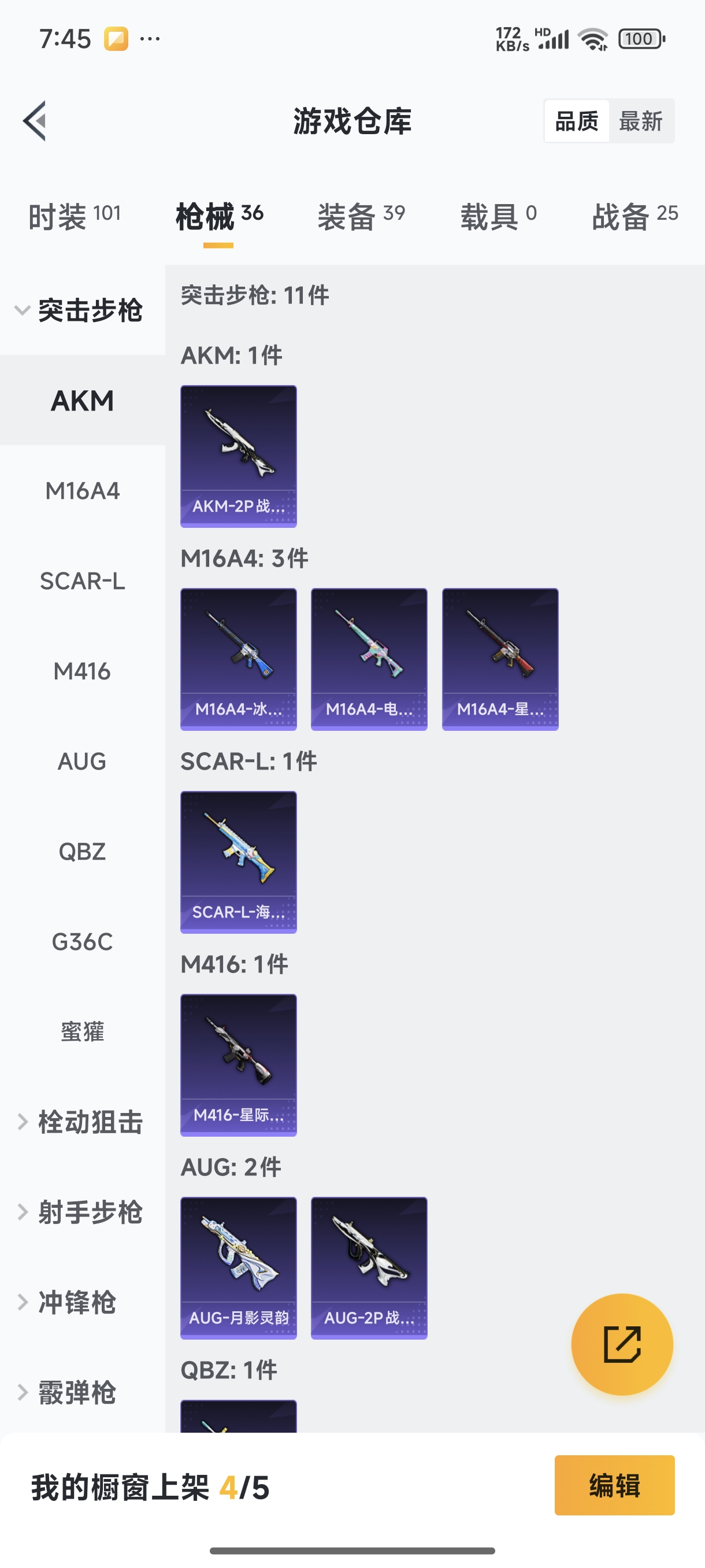
Task: Select SCAR-L in the sidebar
Action: click(x=82, y=580)
